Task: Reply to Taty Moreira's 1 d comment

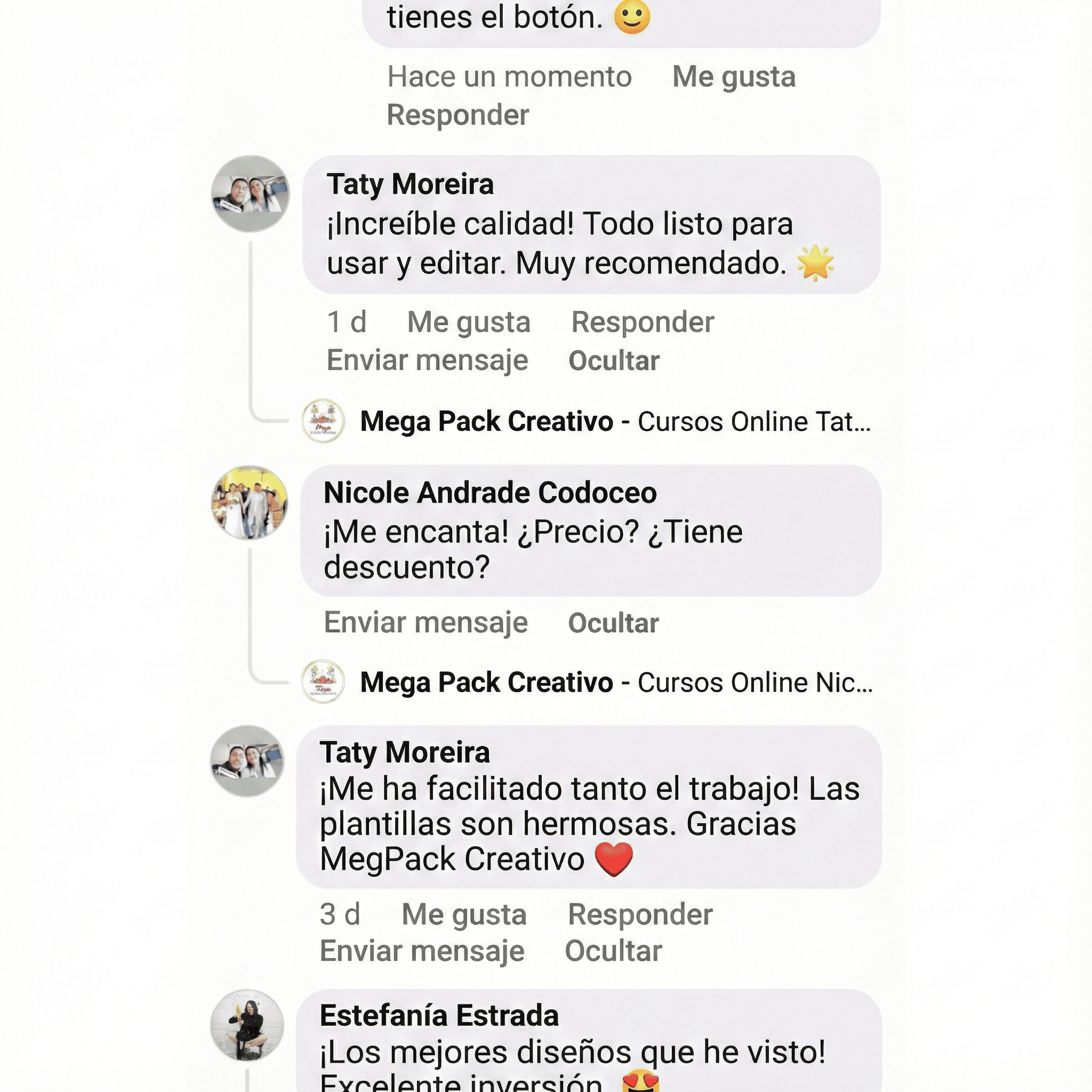Action: coord(642,322)
